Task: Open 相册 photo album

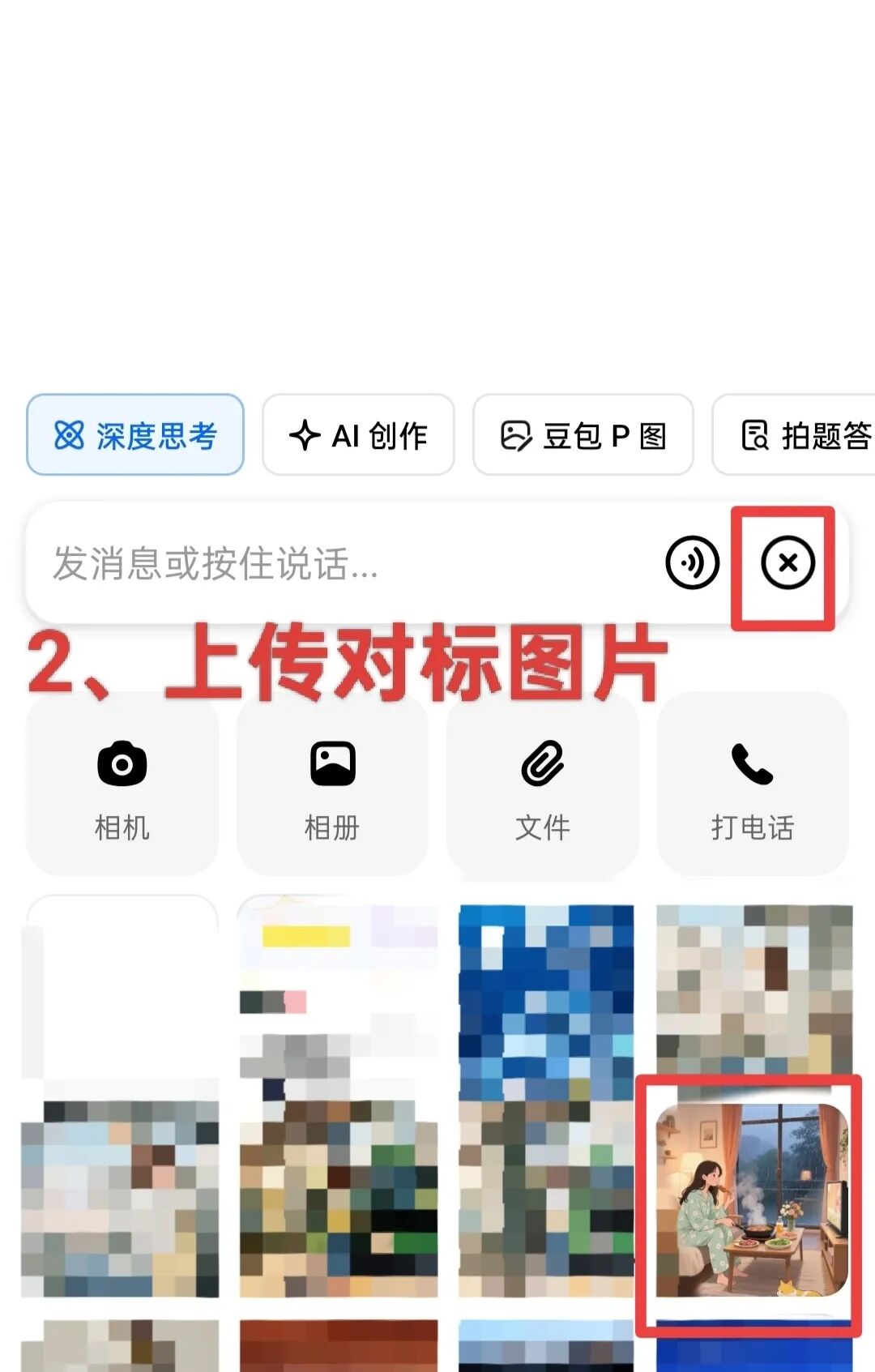Action: click(x=332, y=784)
